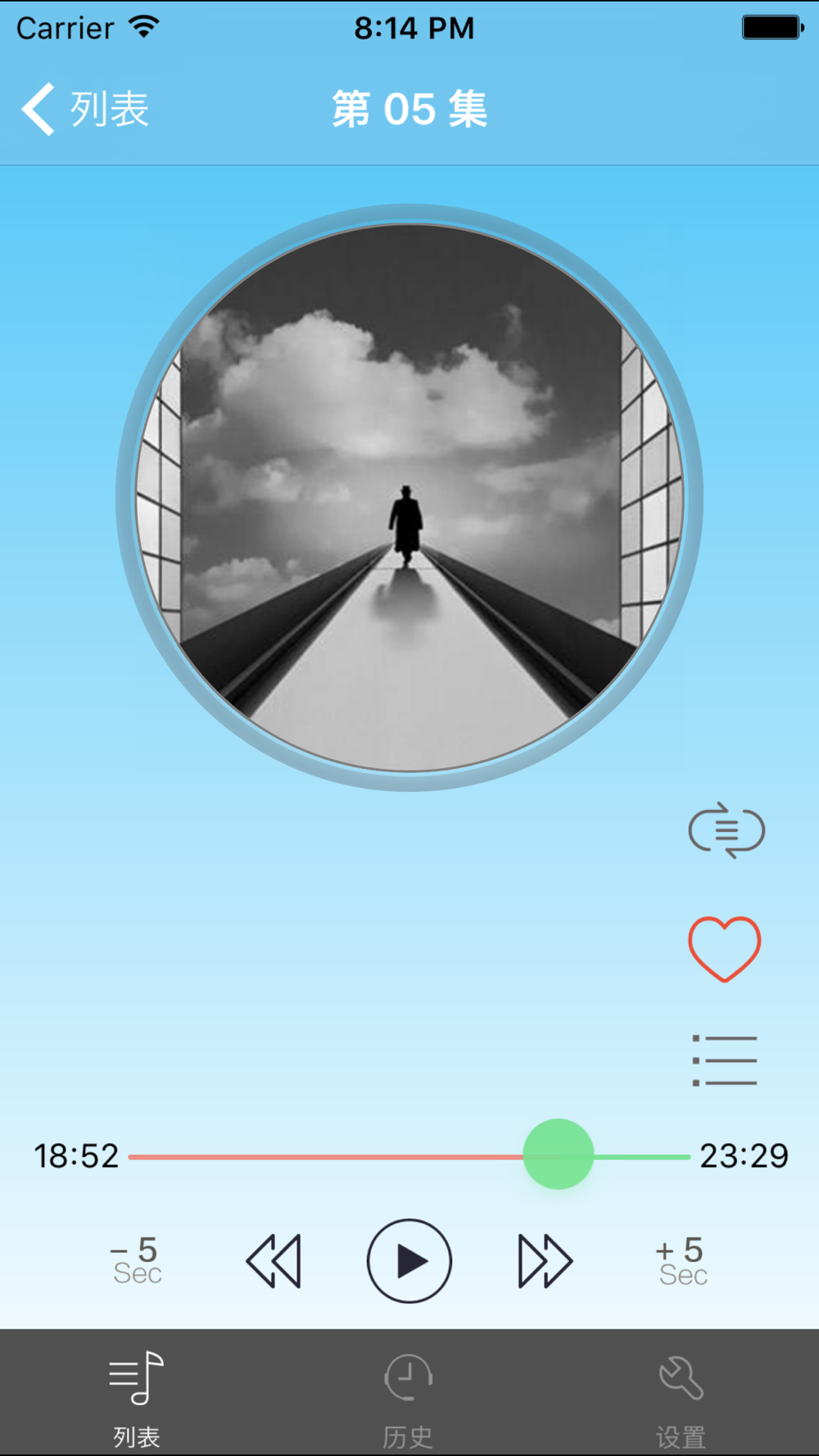Rewind 5 seconds
819x1456 pixels.
(137, 1261)
